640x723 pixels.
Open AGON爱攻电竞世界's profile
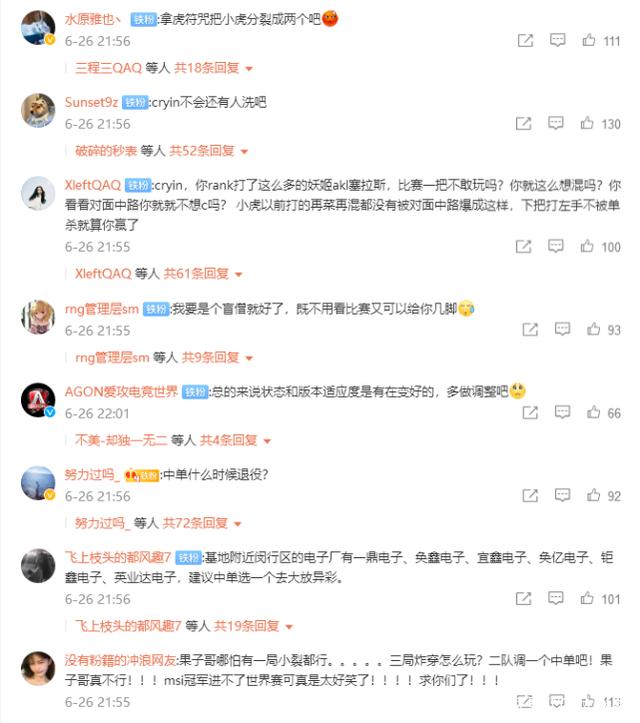[37, 401]
